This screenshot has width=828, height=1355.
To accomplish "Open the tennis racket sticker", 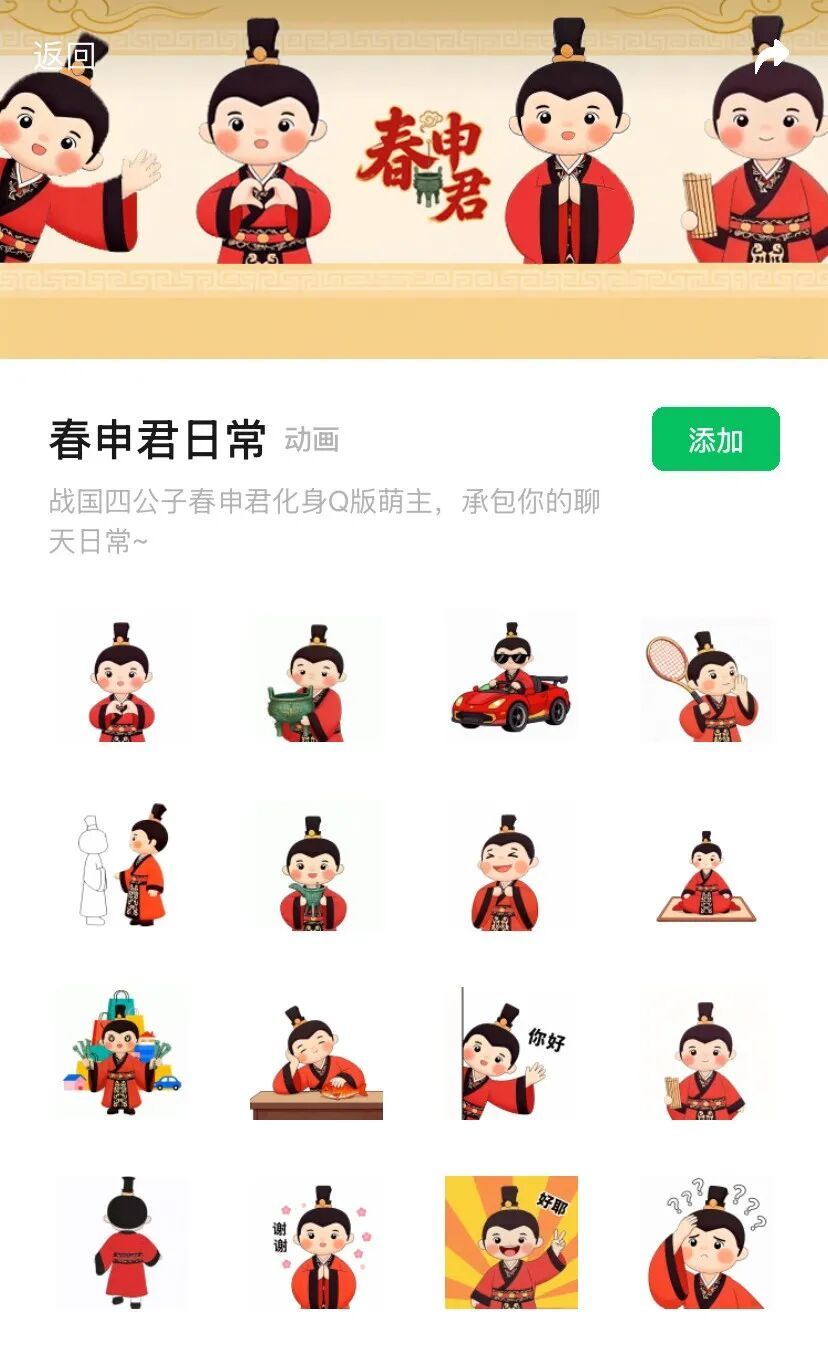I will [706, 681].
